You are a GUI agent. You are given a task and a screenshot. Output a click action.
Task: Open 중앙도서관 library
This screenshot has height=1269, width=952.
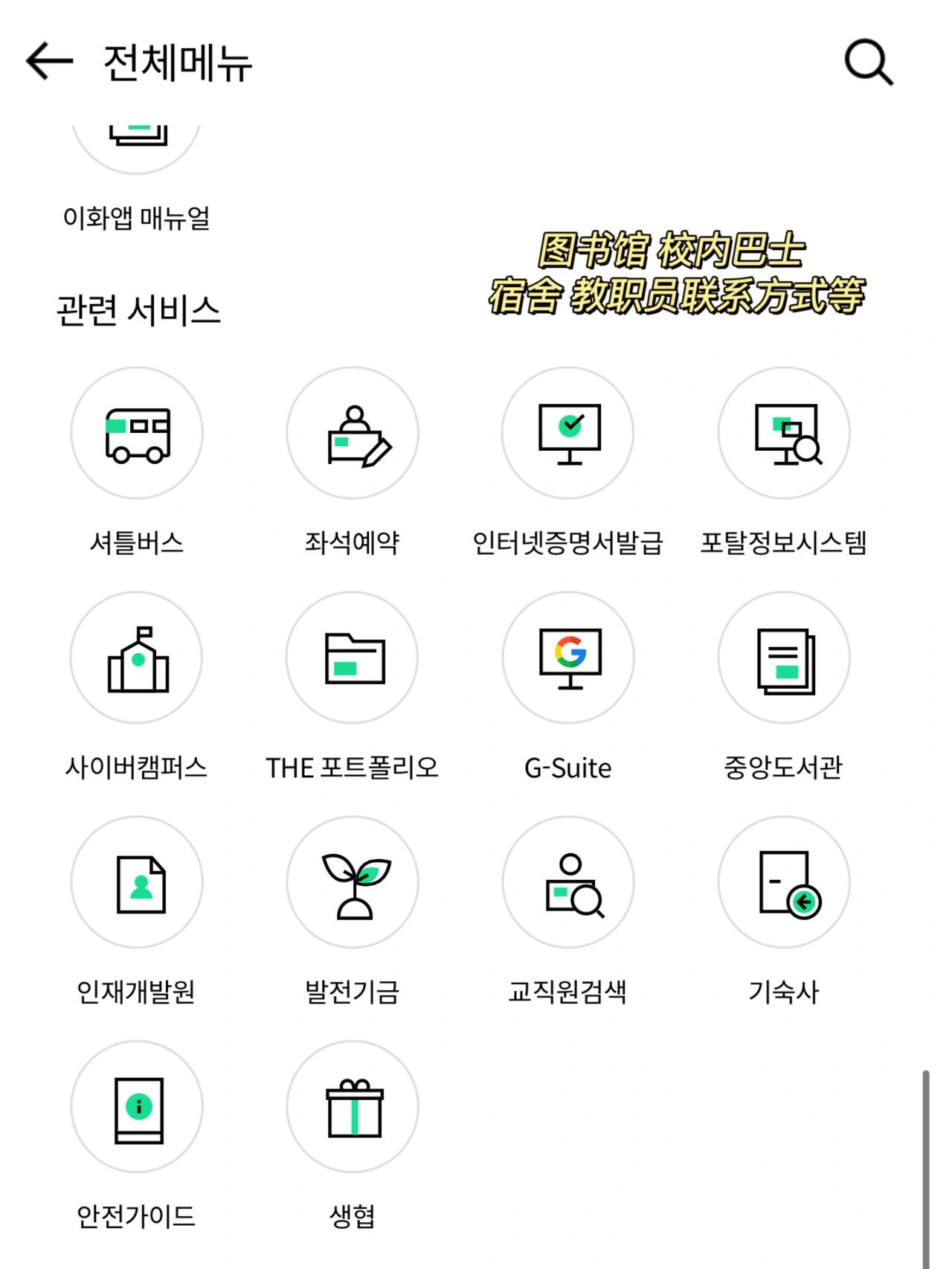[784, 658]
